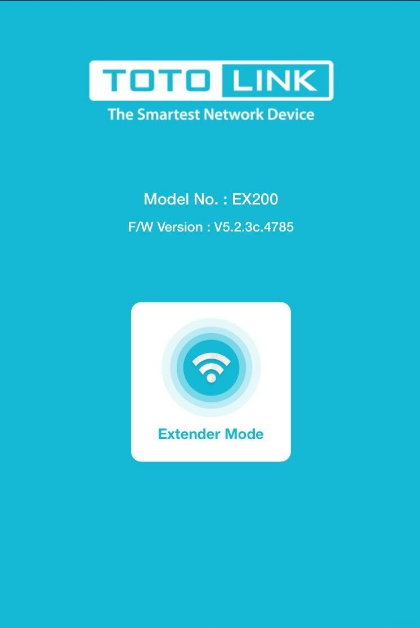
Task: Select the Extender Mode card
Action: [211, 382]
